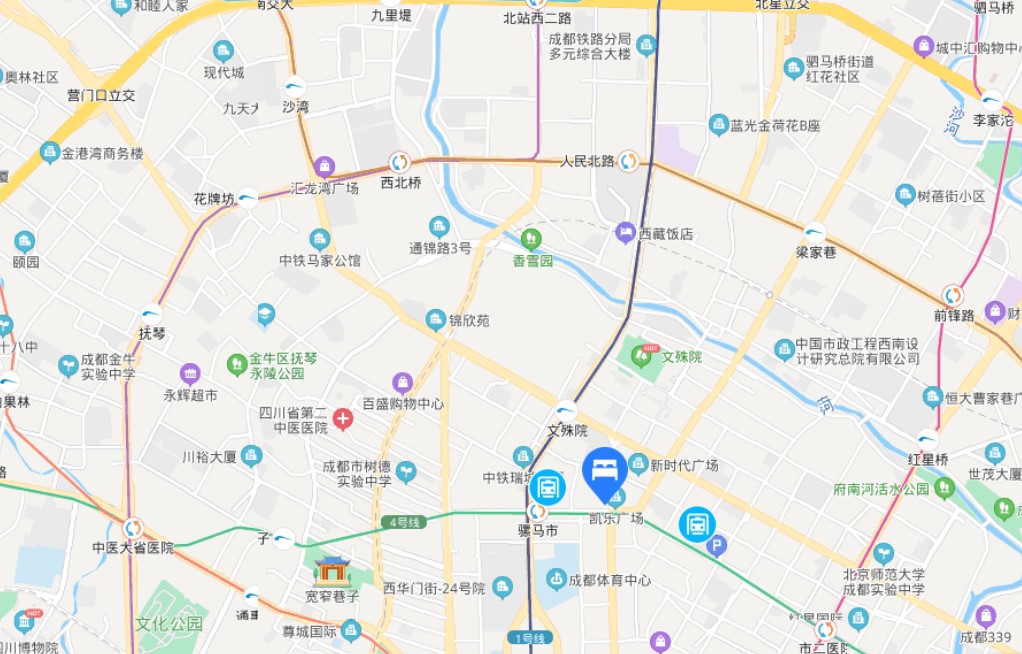Tap the 西藏饭店 hotel marker
Screen dimensions: 1022x654
(x=626, y=232)
